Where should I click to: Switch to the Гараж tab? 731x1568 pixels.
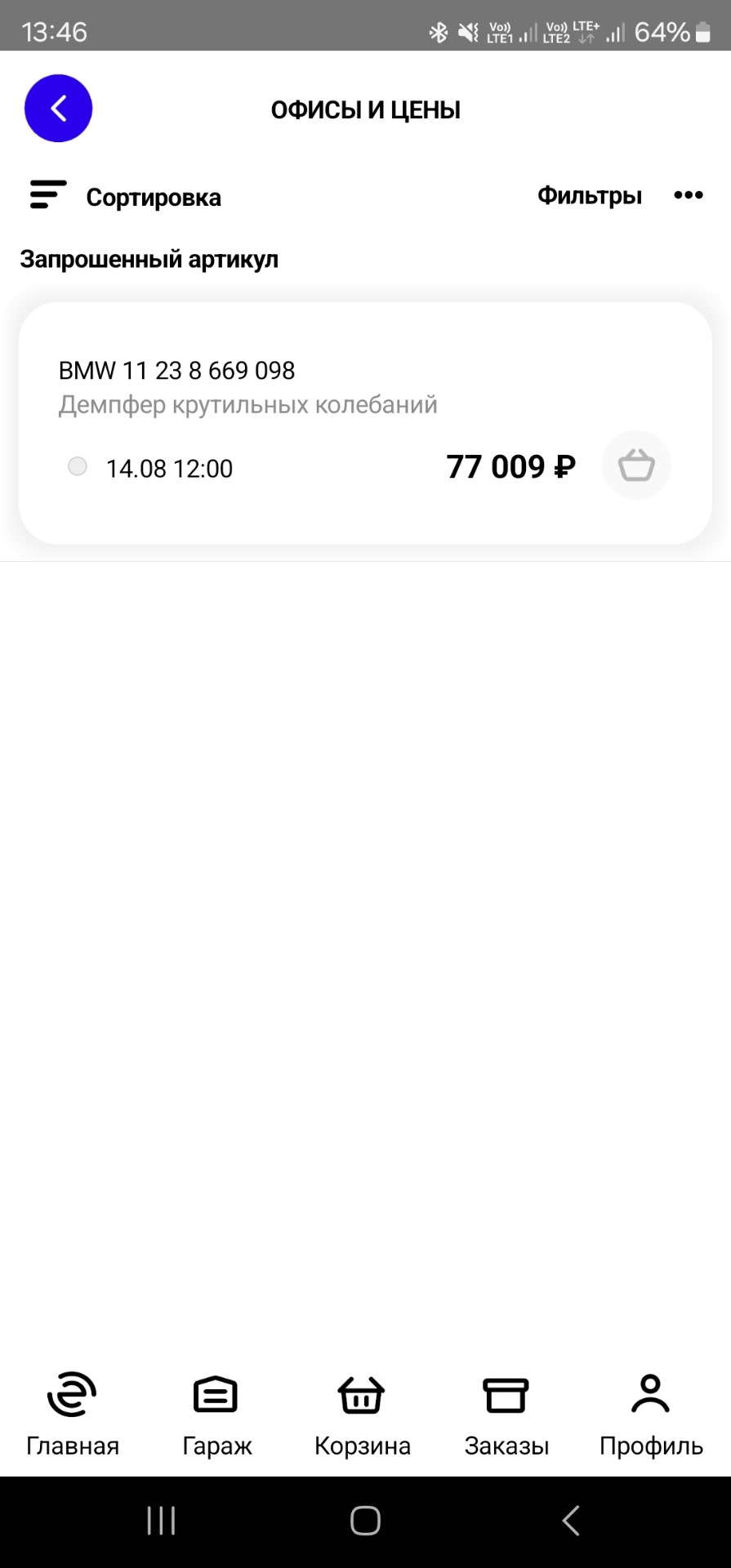[x=216, y=1414]
